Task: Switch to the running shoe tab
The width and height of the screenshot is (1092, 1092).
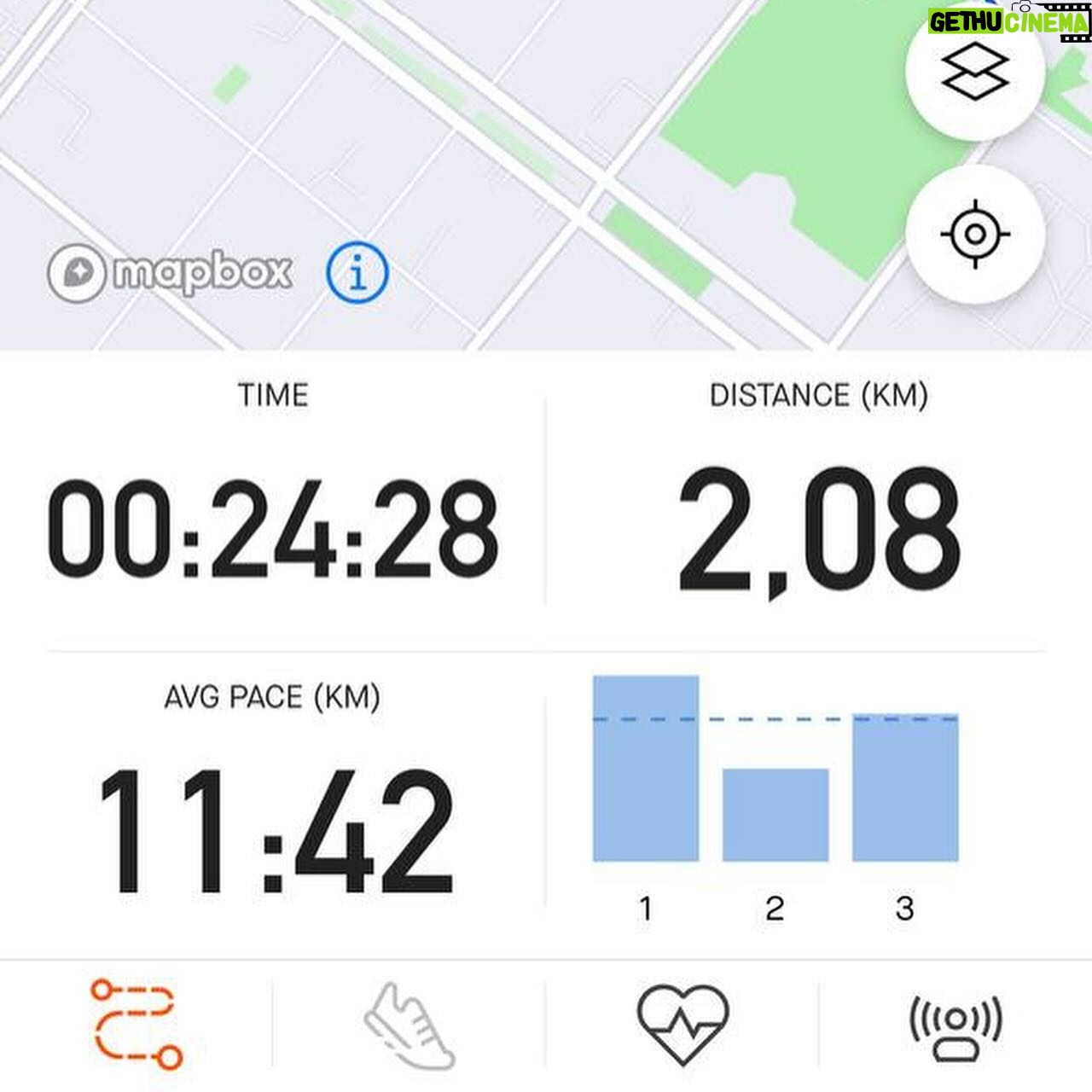Action: click(409, 1025)
